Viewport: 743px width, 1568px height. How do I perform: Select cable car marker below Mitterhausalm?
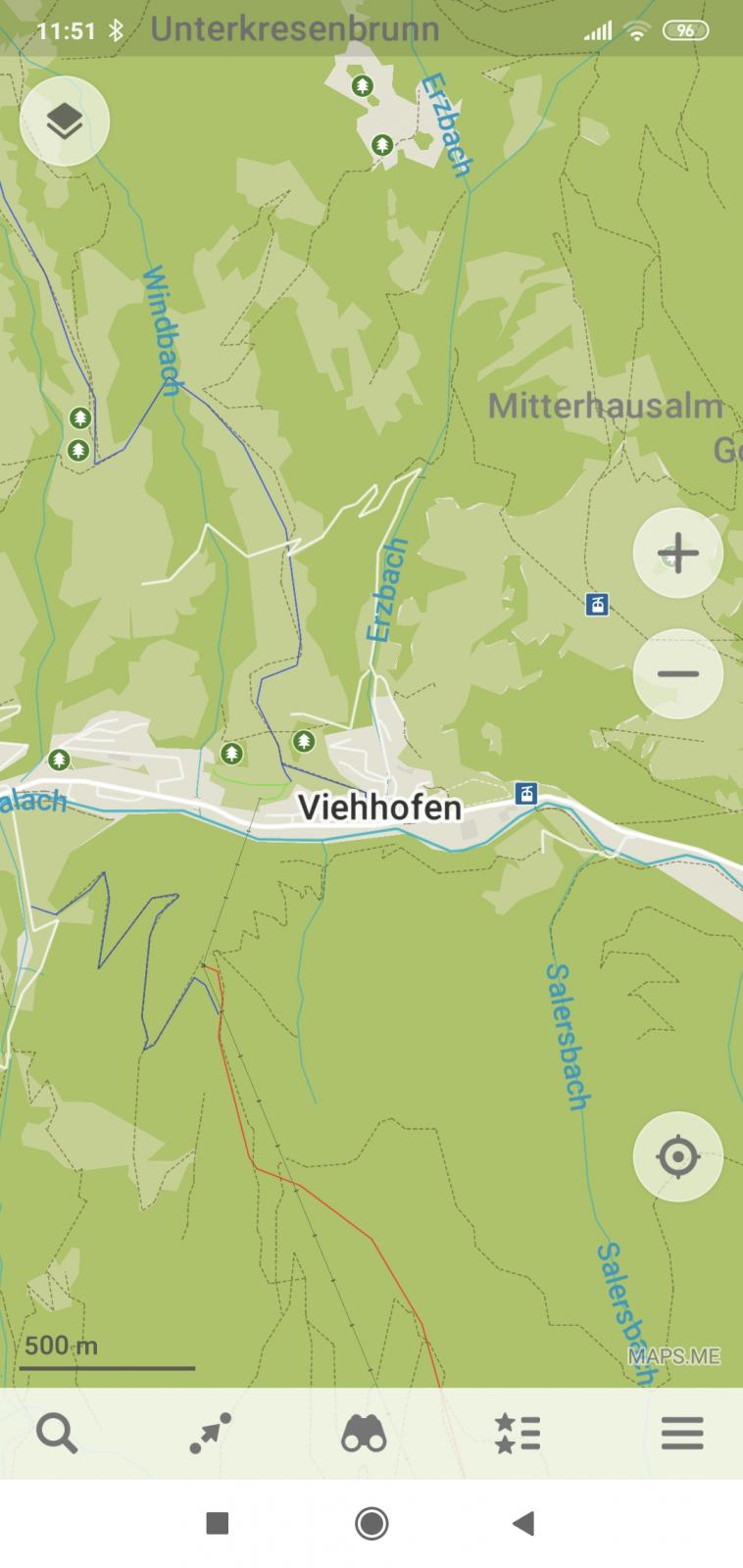coord(596,604)
